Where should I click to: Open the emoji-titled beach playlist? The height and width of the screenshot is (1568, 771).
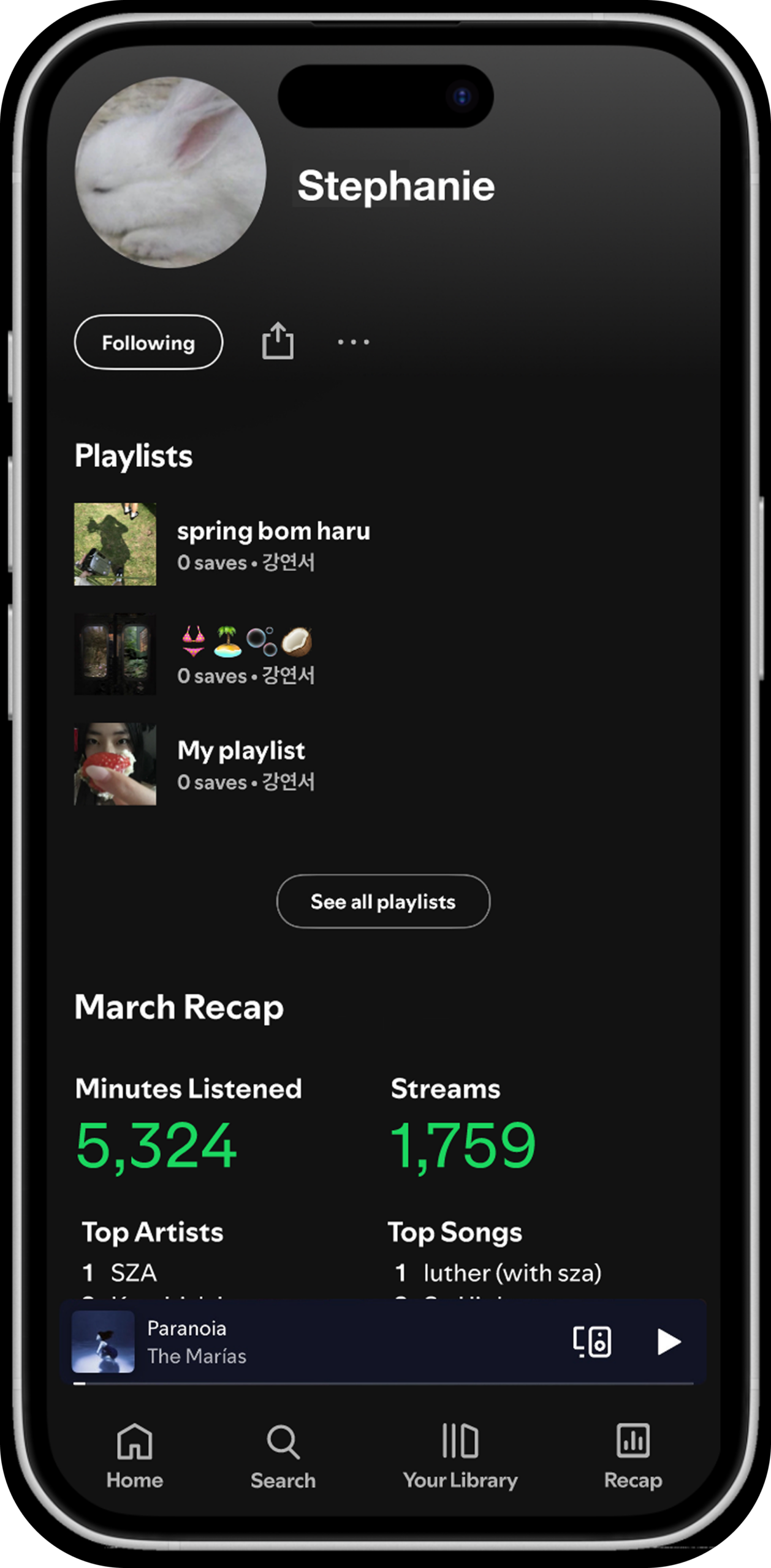(x=246, y=654)
